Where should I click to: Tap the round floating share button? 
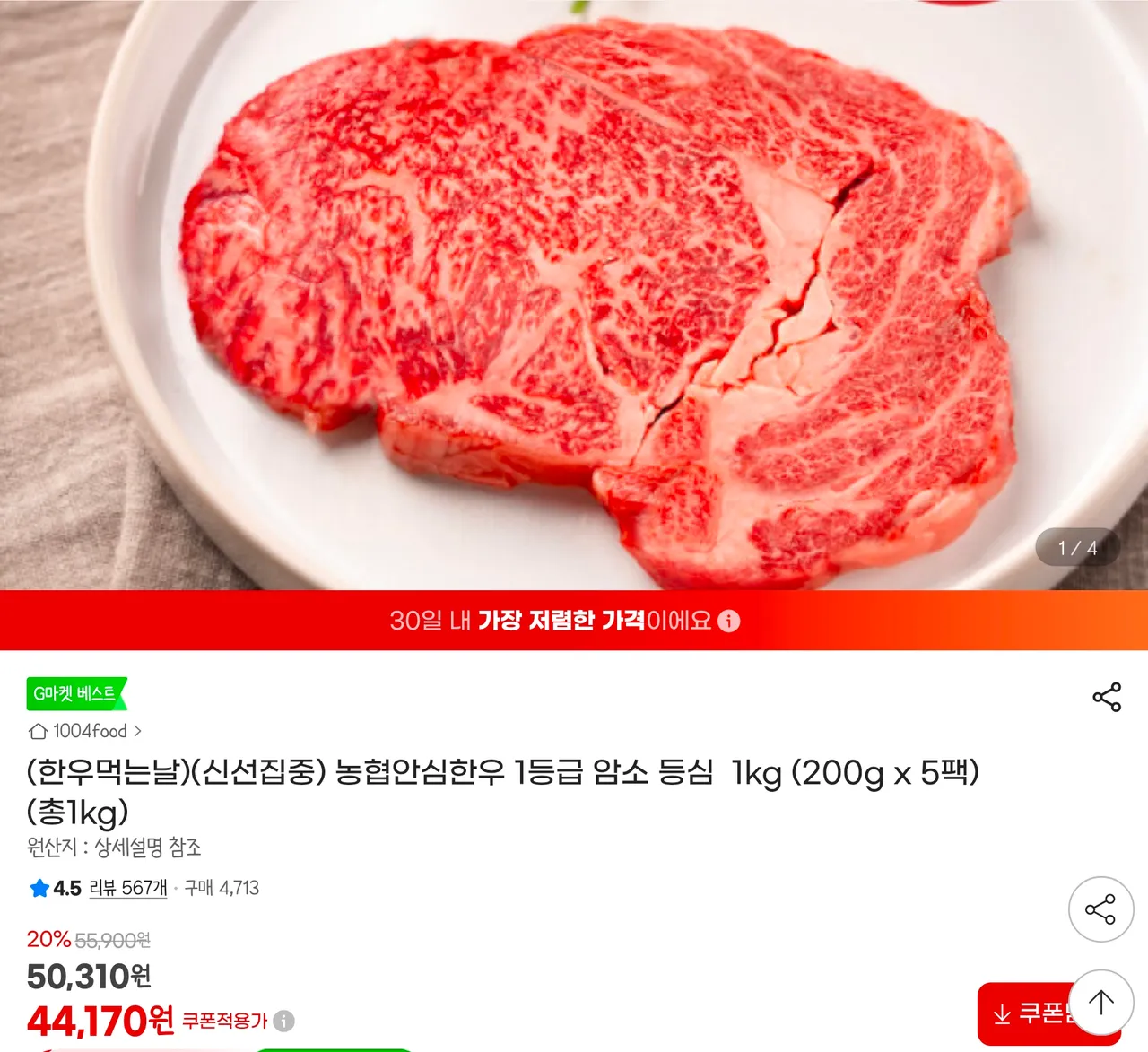tap(1100, 909)
